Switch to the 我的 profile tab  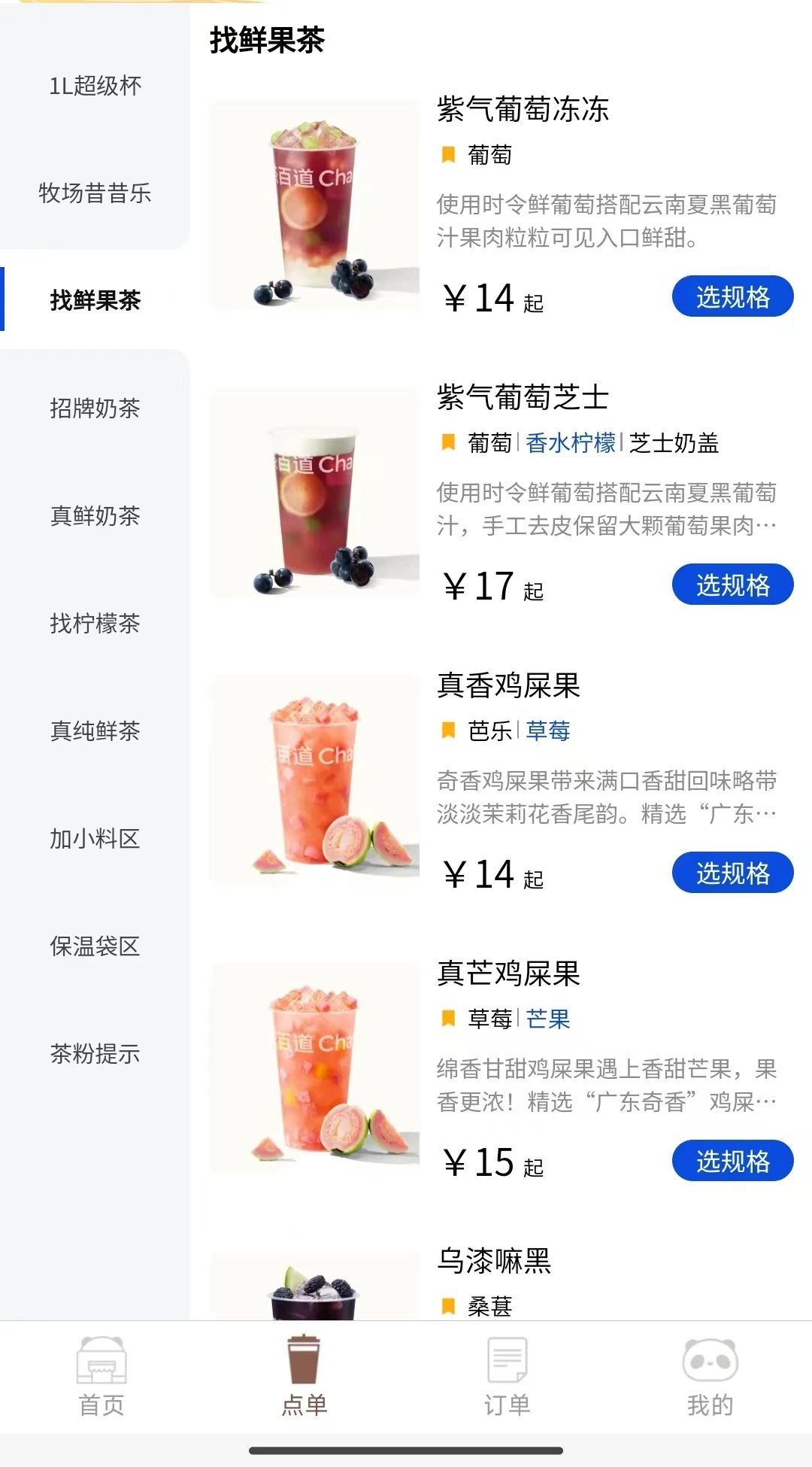tap(710, 1377)
